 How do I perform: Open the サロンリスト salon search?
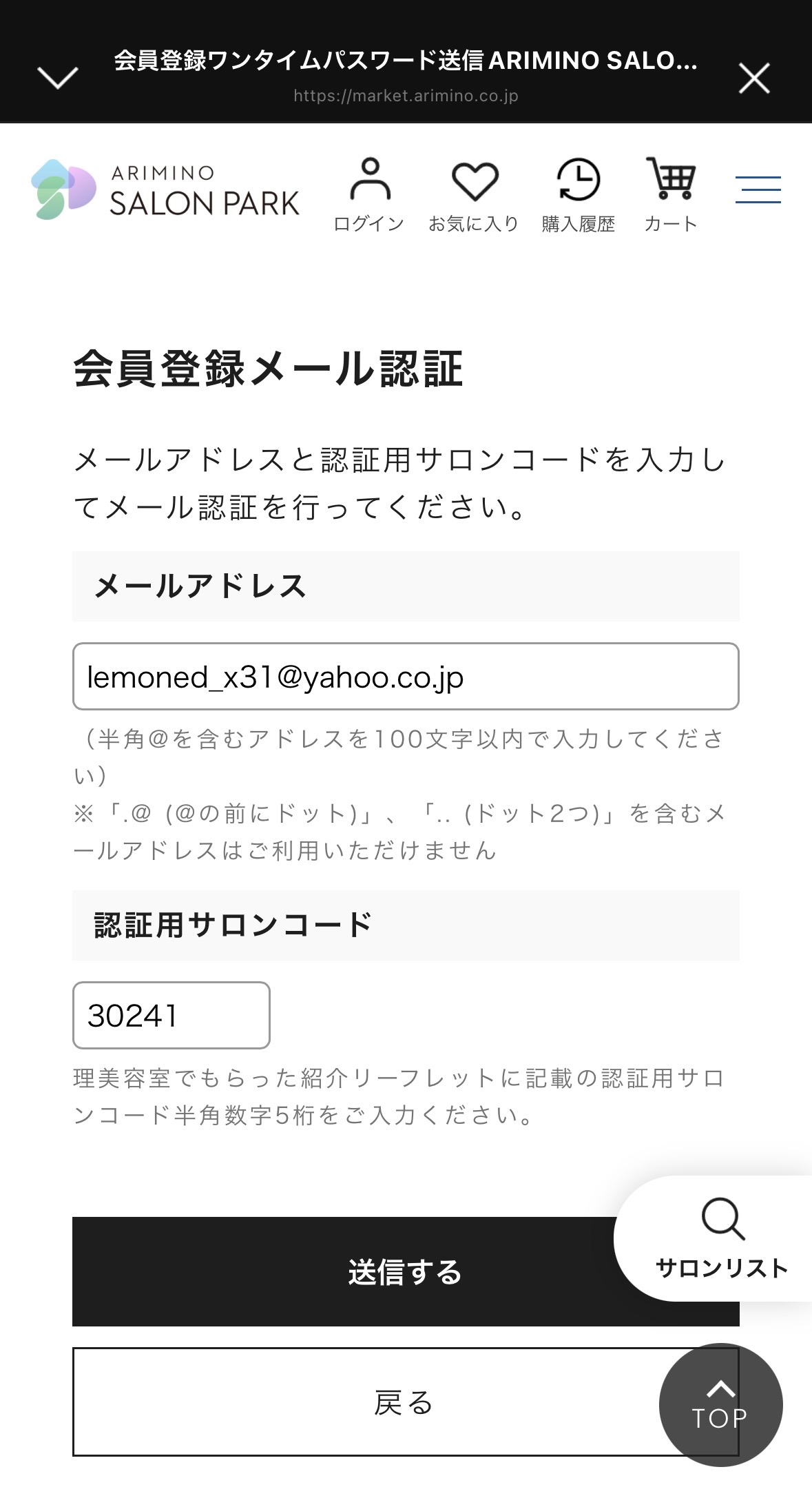720,1238
